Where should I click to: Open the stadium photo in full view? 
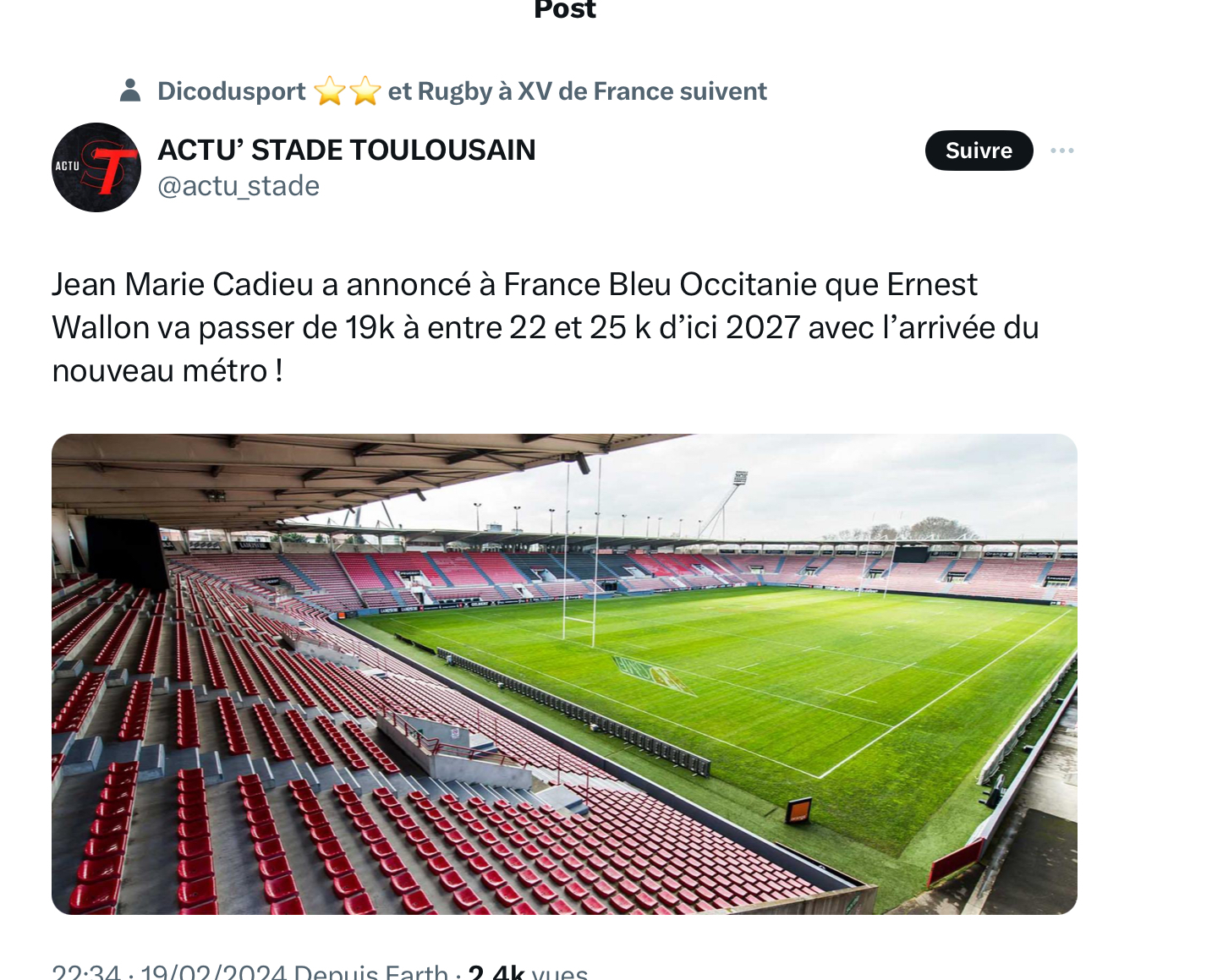click(x=564, y=674)
